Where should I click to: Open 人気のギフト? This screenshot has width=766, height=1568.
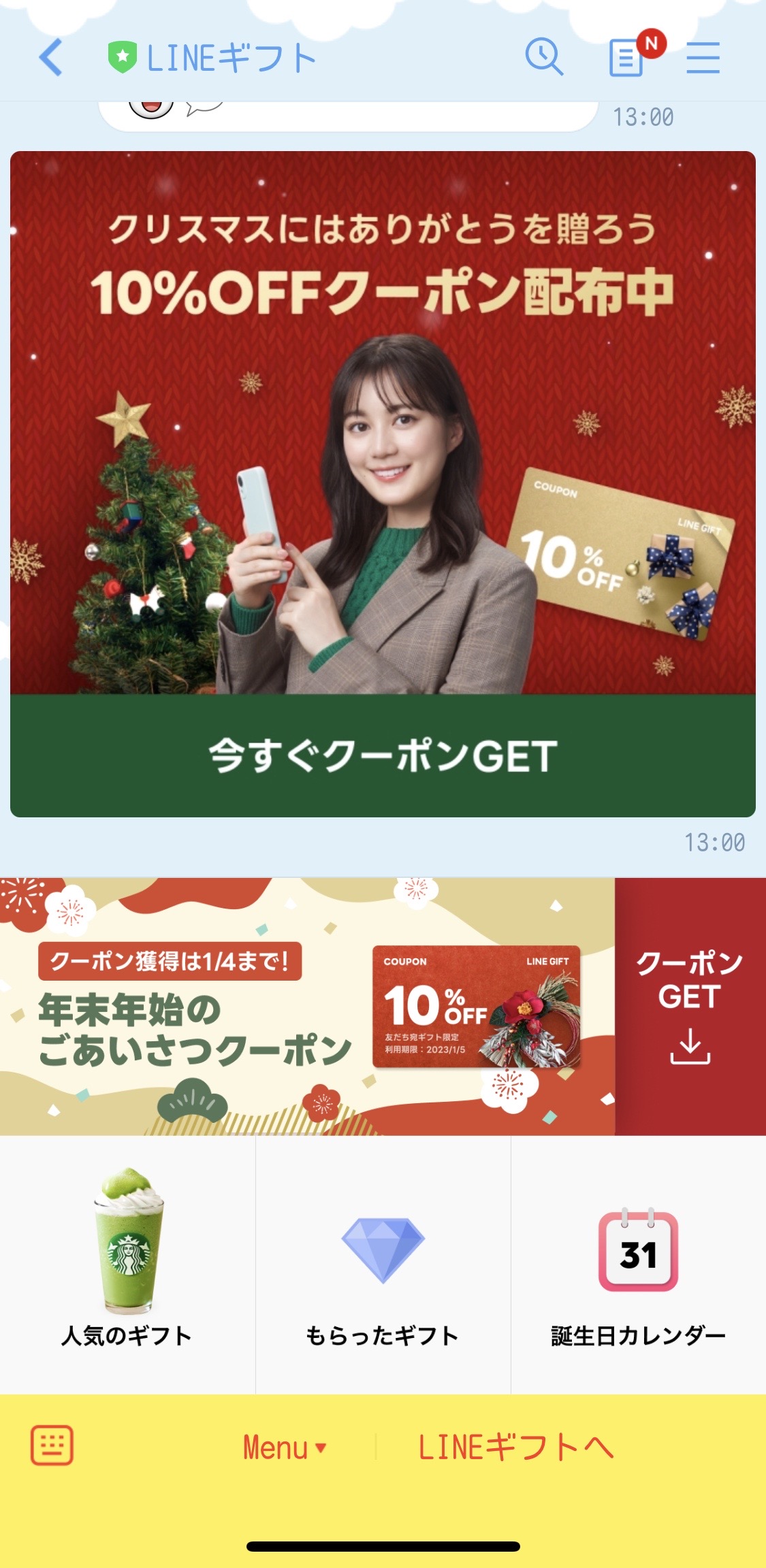pyautogui.click(x=127, y=1264)
